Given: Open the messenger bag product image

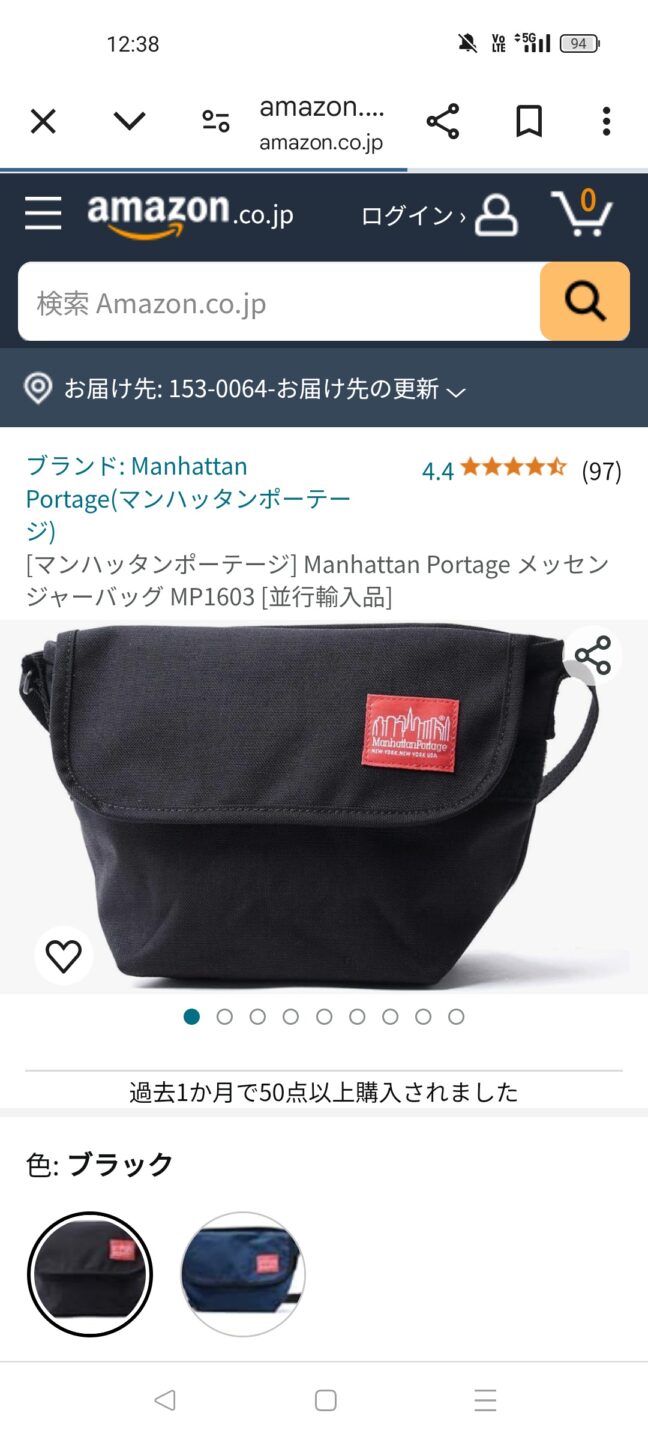Looking at the screenshot, I should pyautogui.click(x=310, y=800).
